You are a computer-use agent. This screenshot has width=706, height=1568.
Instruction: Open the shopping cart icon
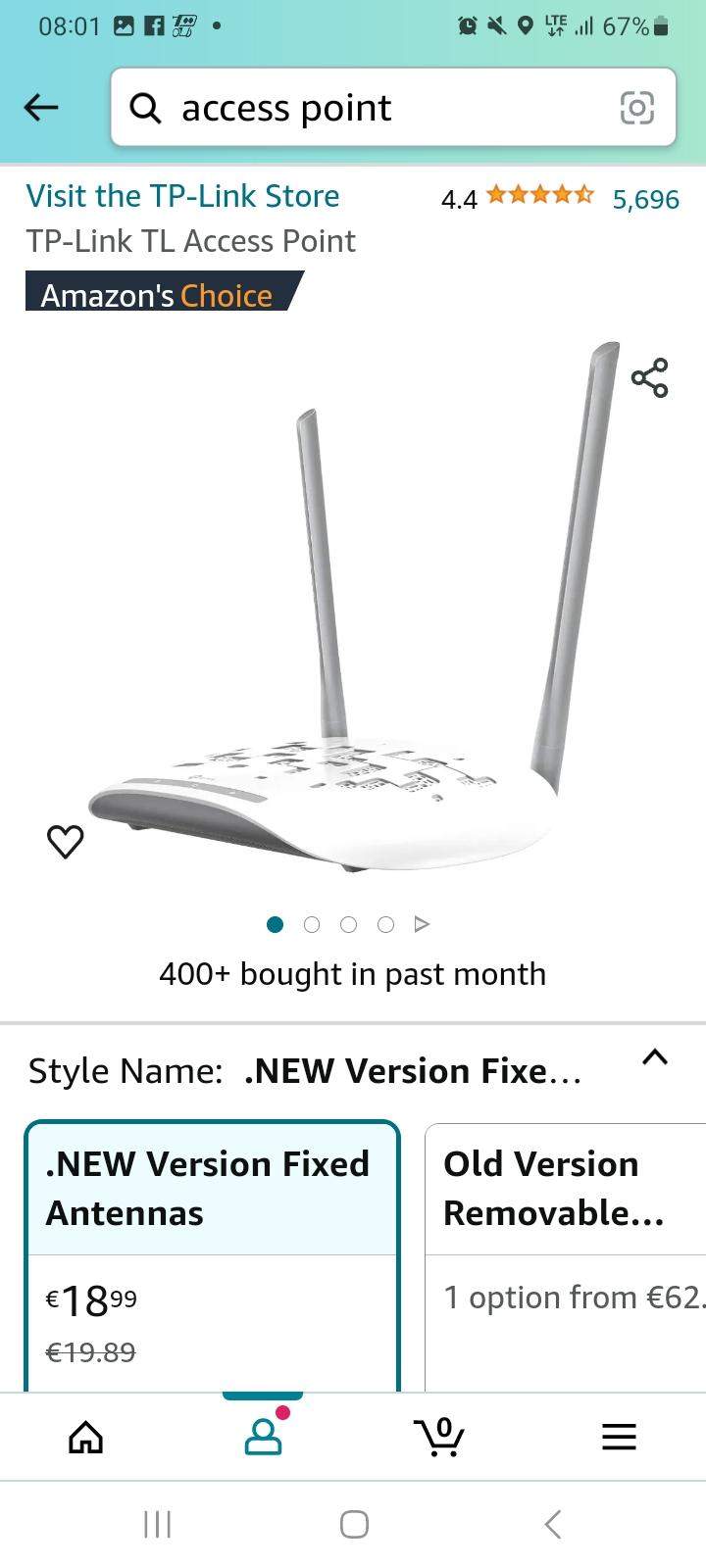coord(441,1438)
